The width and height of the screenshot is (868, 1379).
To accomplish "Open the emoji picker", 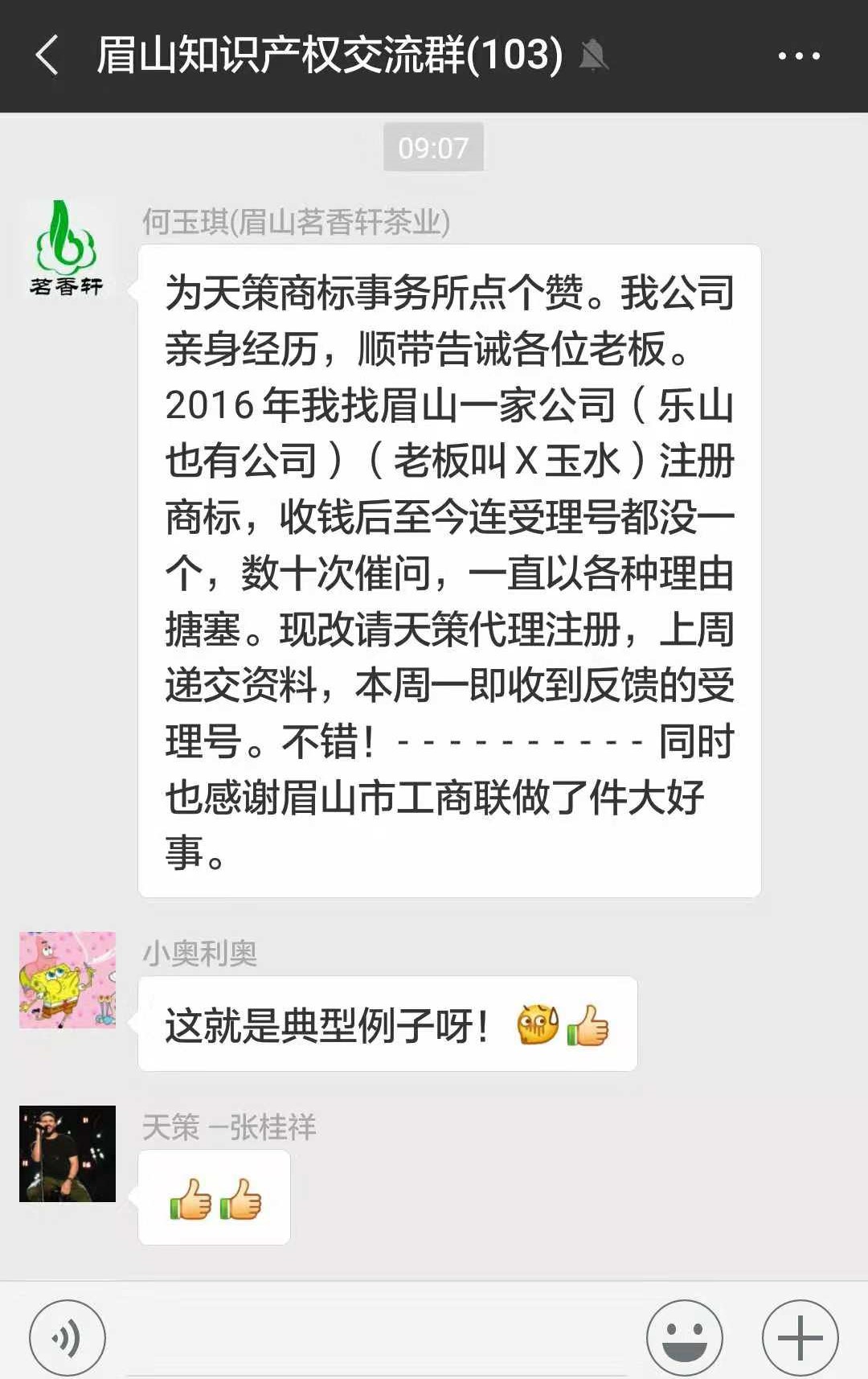I will [x=685, y=1338].
